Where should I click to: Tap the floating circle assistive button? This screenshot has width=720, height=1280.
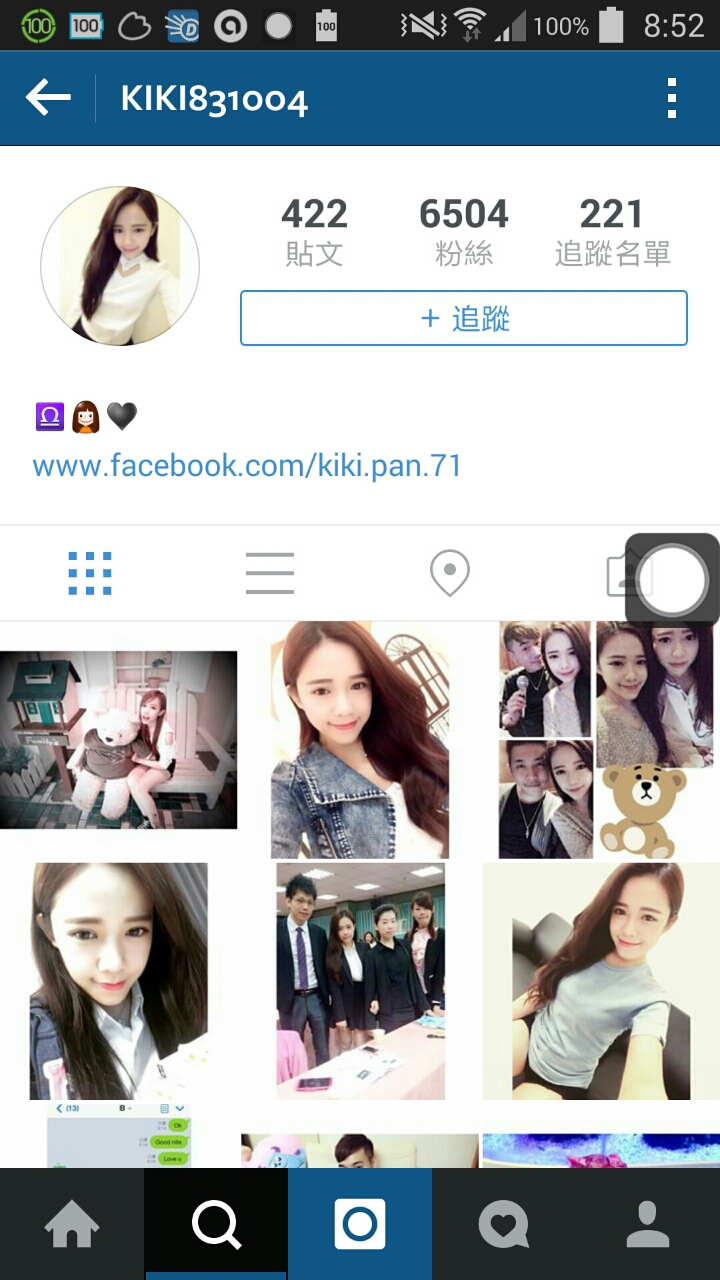pos(672,579)
